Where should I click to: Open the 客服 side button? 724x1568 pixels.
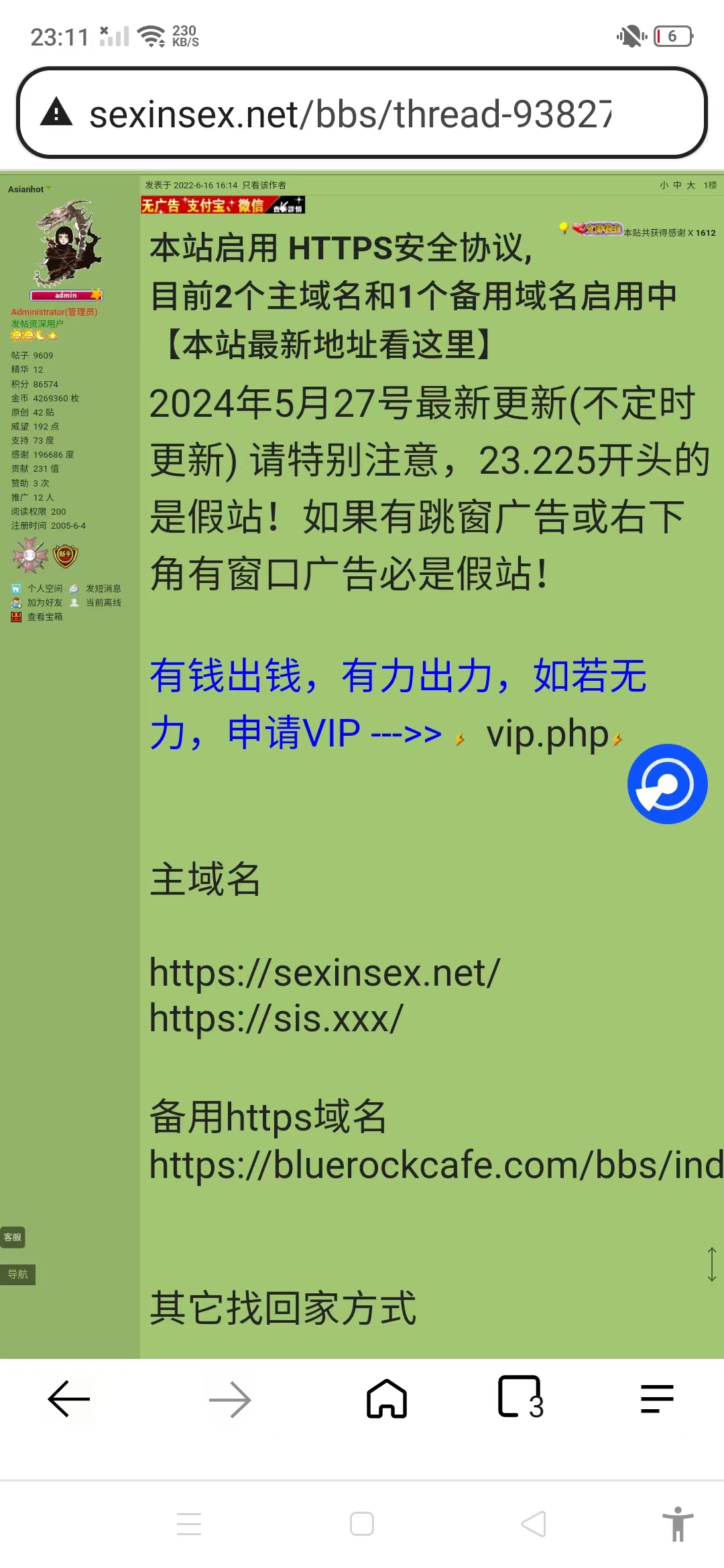[x=13, y=1237]
